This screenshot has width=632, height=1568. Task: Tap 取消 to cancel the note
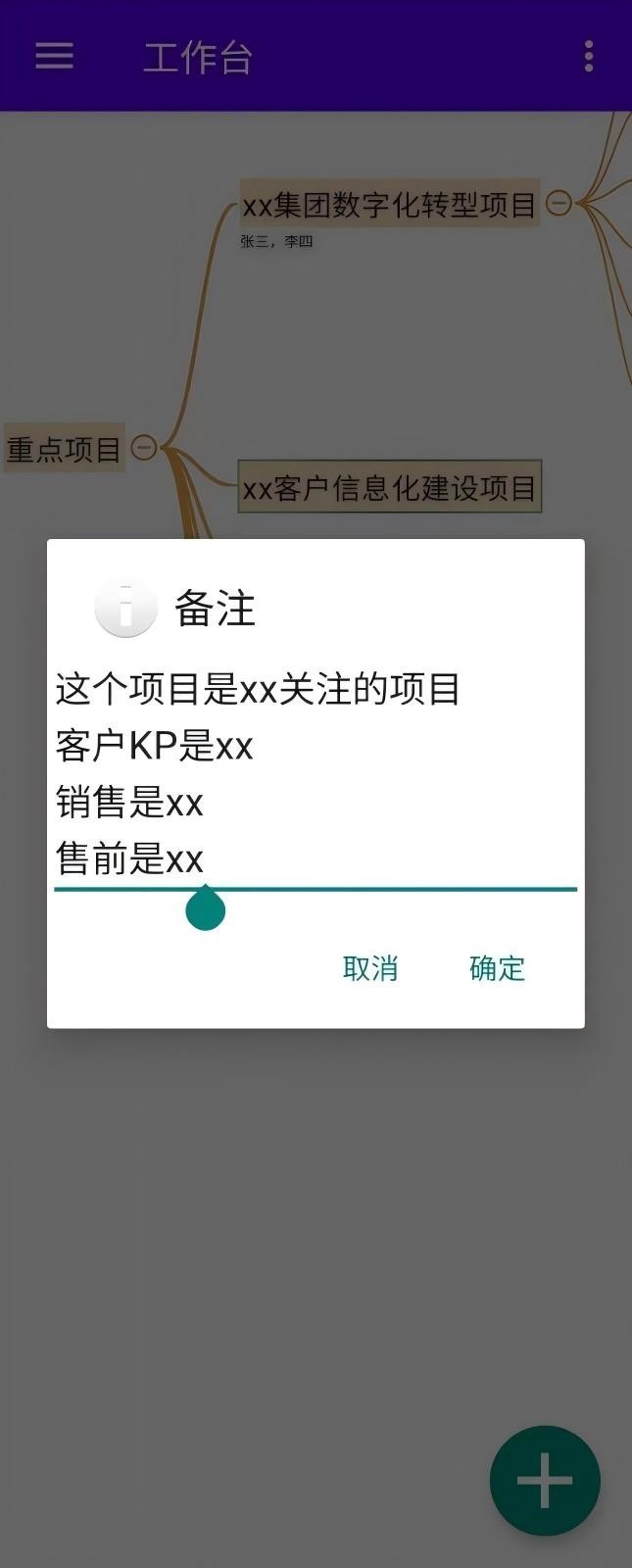(x=370, y=968)
